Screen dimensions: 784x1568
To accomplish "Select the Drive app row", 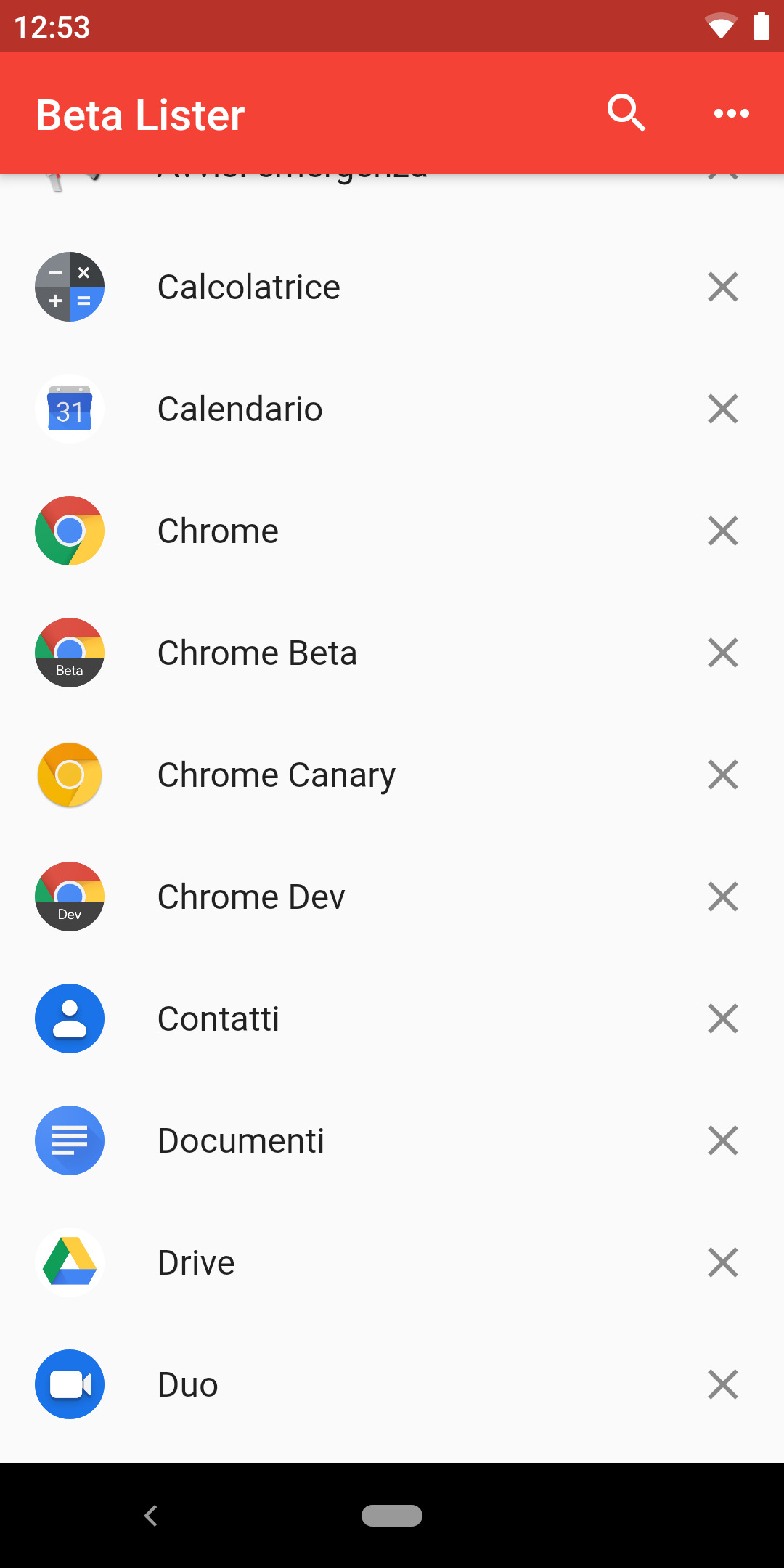I will point(392,1262).
